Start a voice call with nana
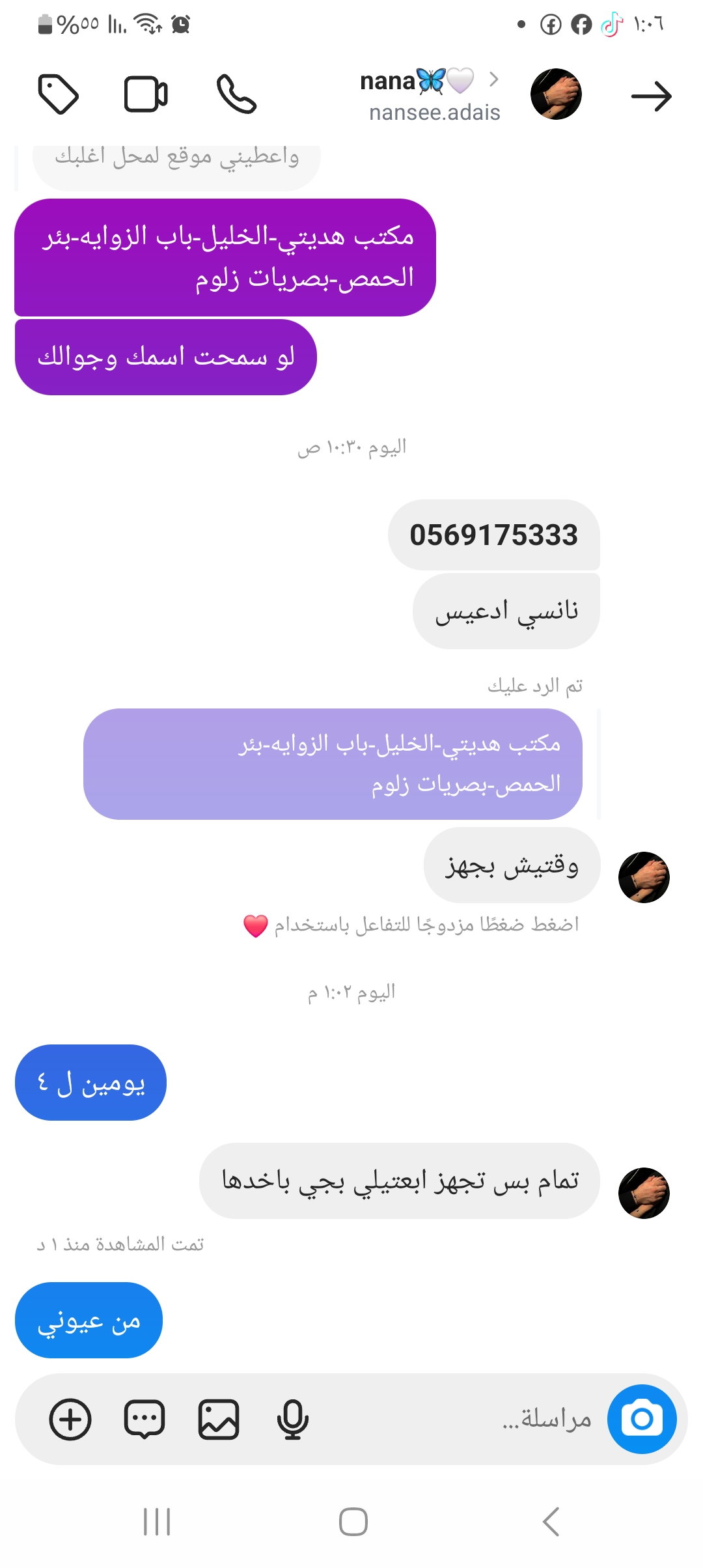The width and height of the screenshot is (703, 1568). point(236,94)
